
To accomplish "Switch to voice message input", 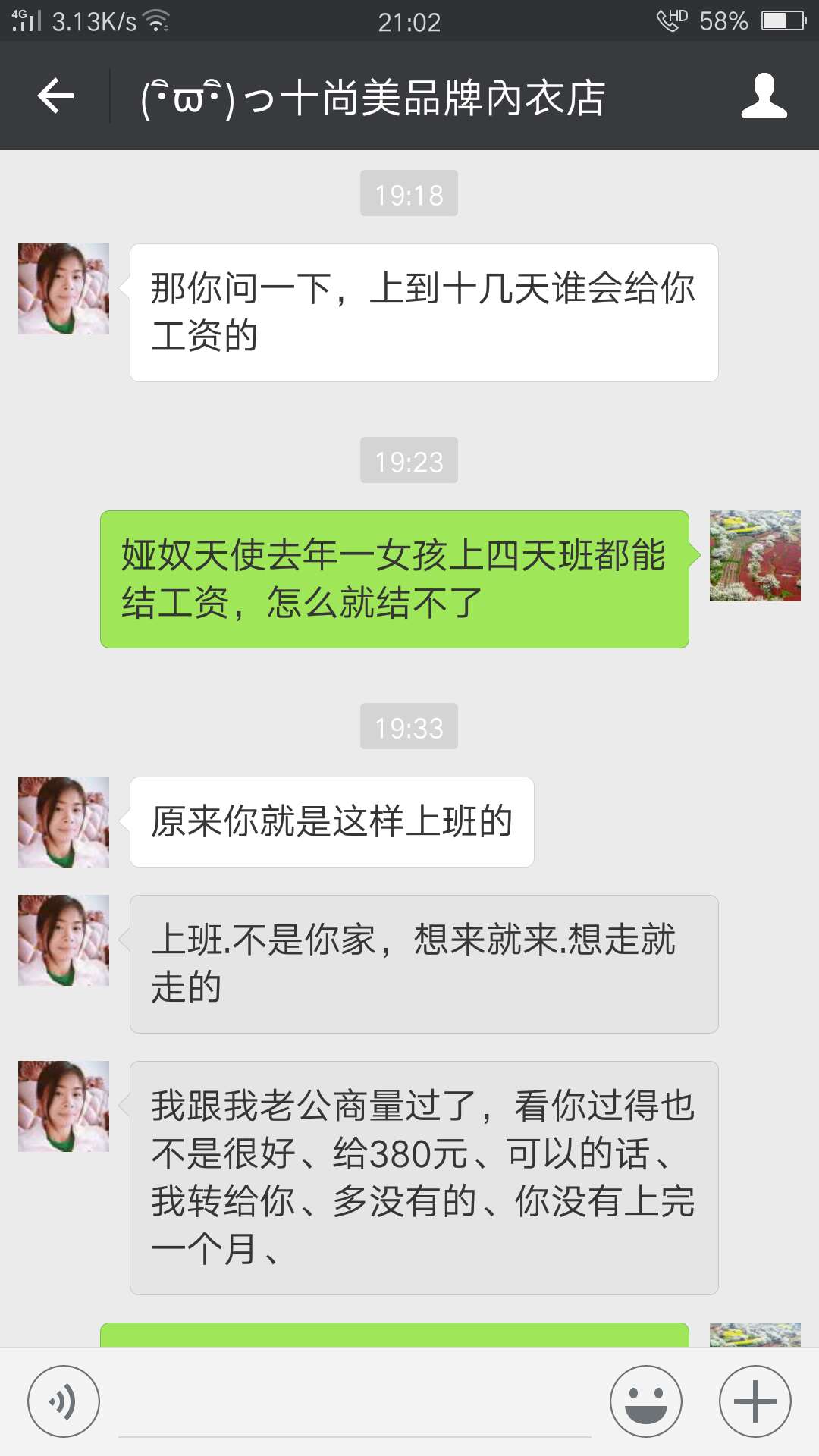I will tap(64, 1401).
